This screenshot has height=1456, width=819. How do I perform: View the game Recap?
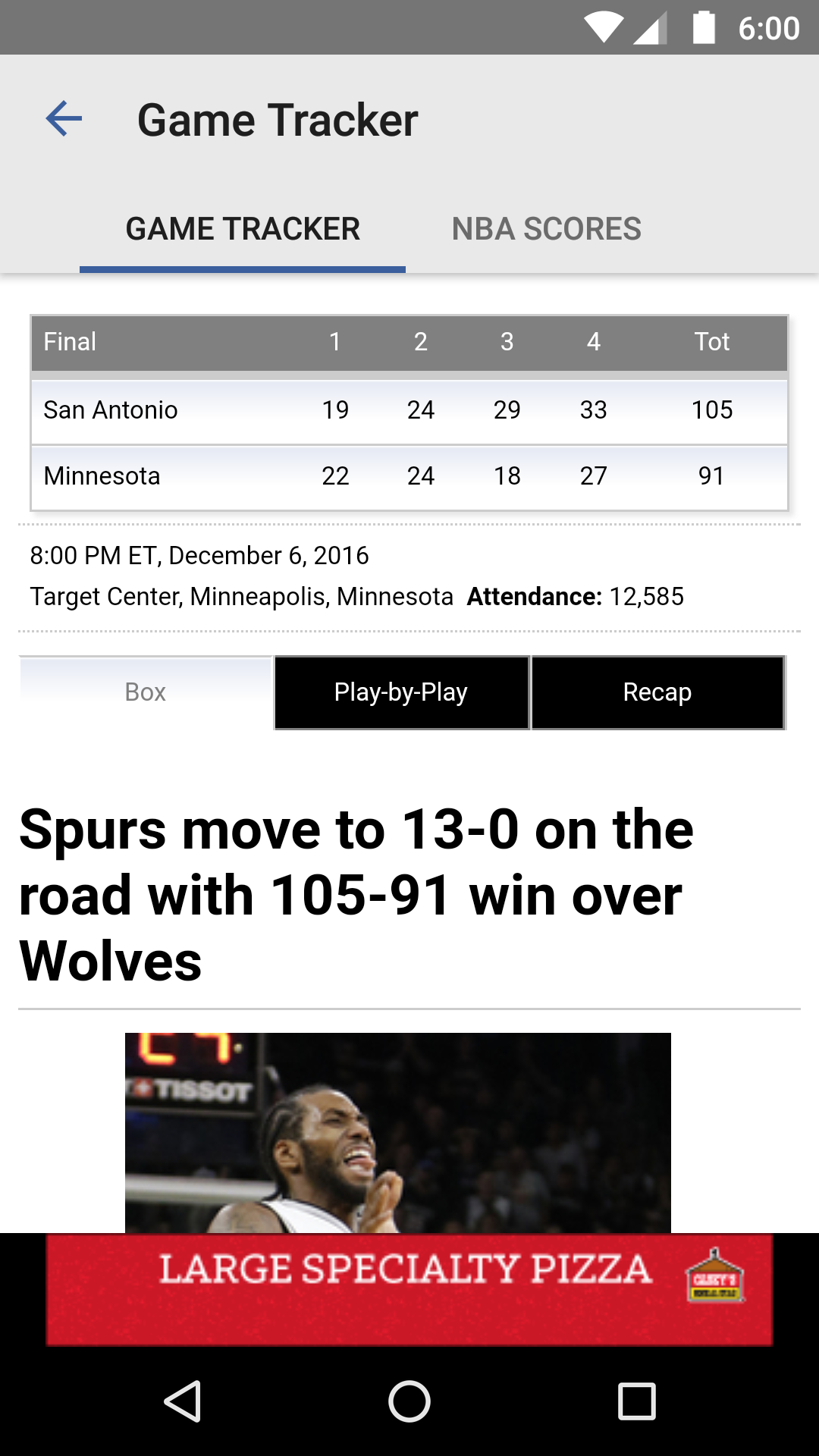coord(657,692)
